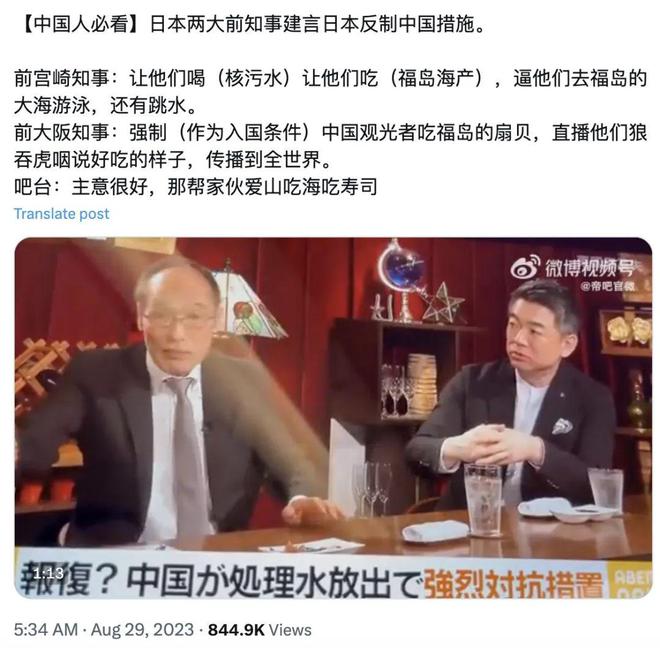660x648 pixels.
Task: Tap the Translate post link
Action: click(62, 214)
